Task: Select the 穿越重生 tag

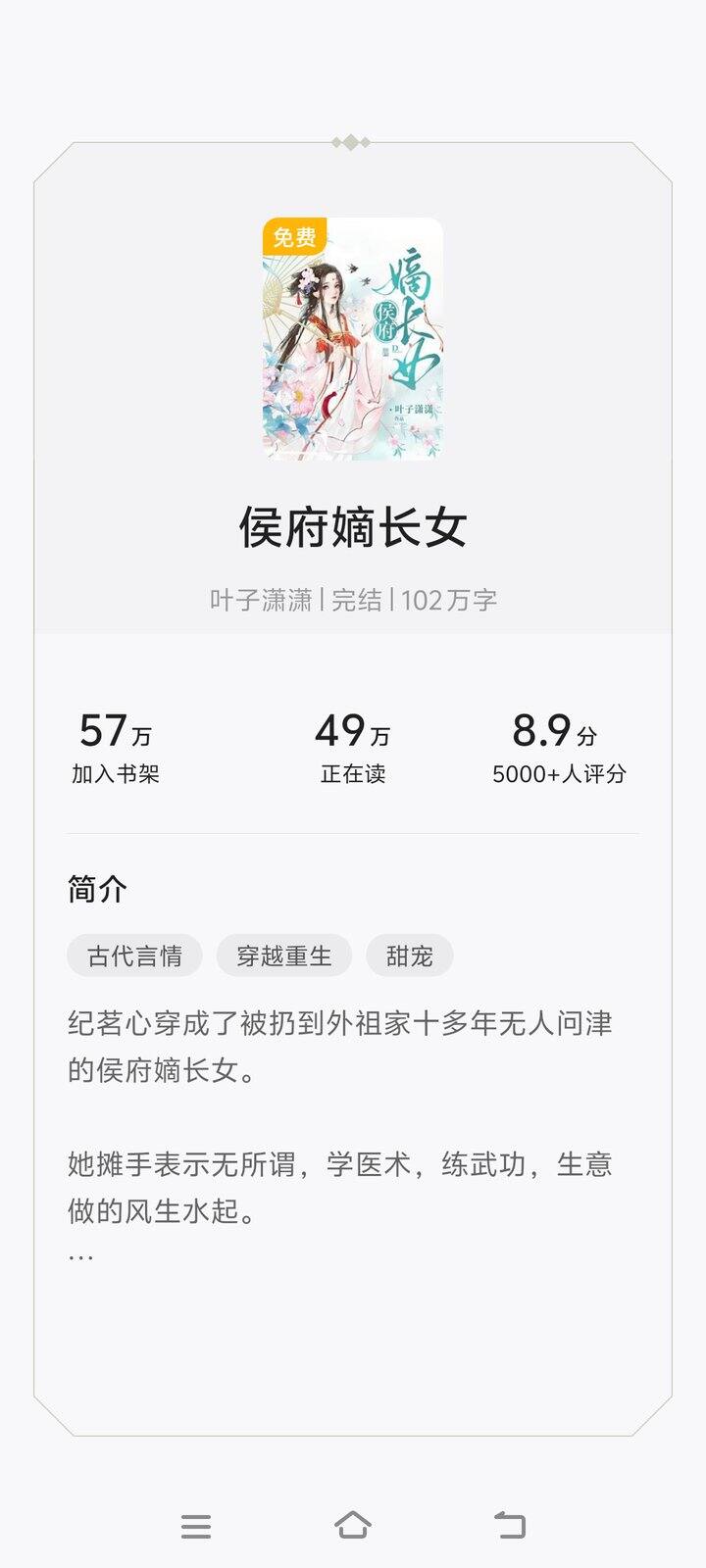Action: pyautogui.click(x=284, y=955)
